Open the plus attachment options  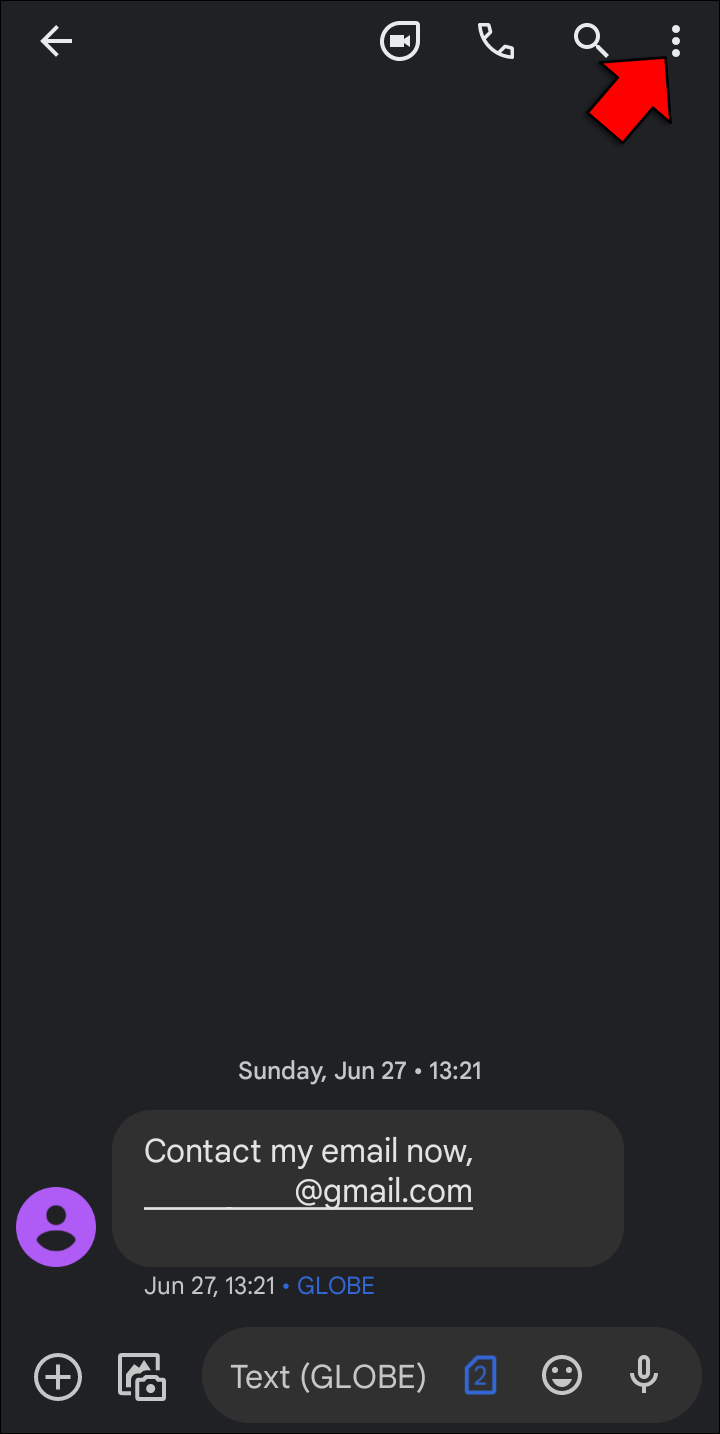click(x=58, y=1377)
